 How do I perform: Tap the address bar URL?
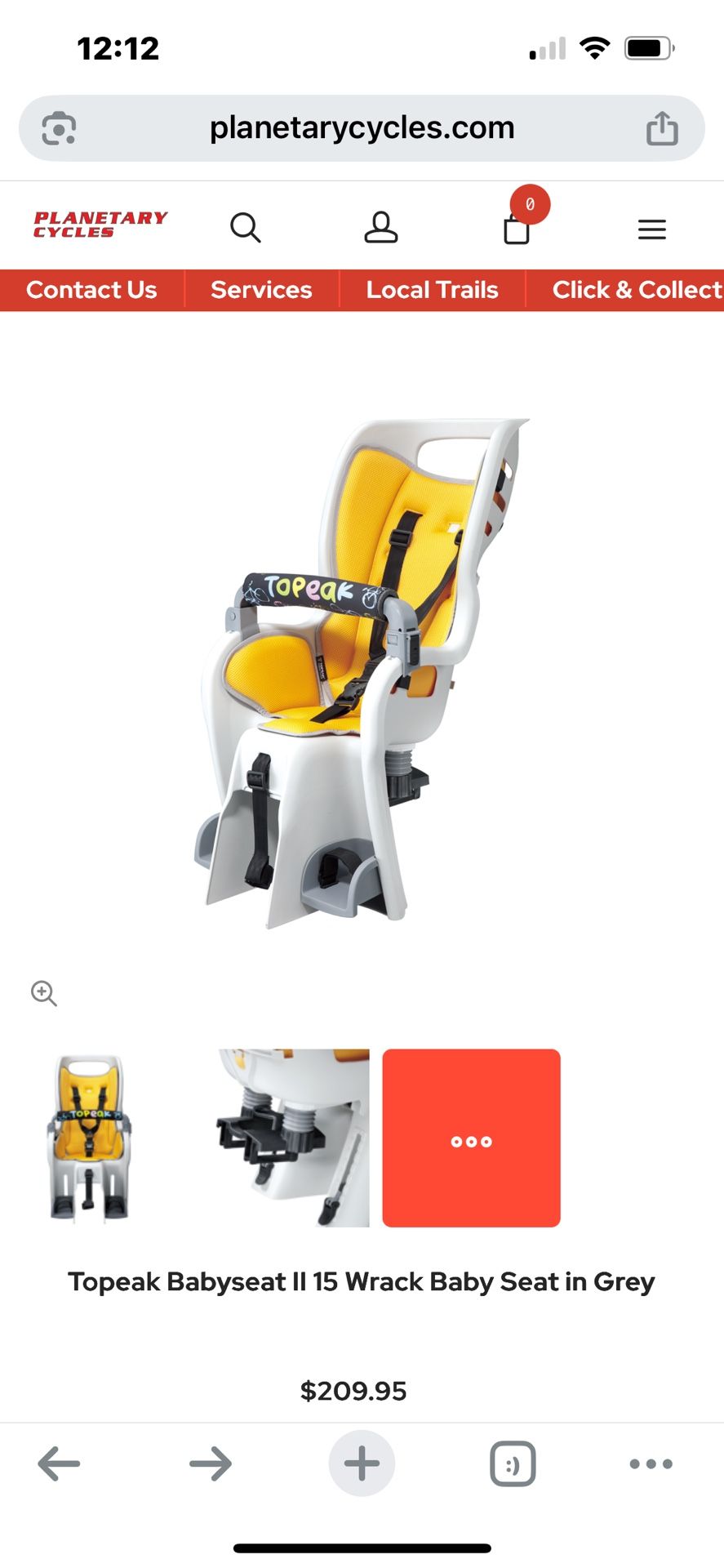[362, 128]
